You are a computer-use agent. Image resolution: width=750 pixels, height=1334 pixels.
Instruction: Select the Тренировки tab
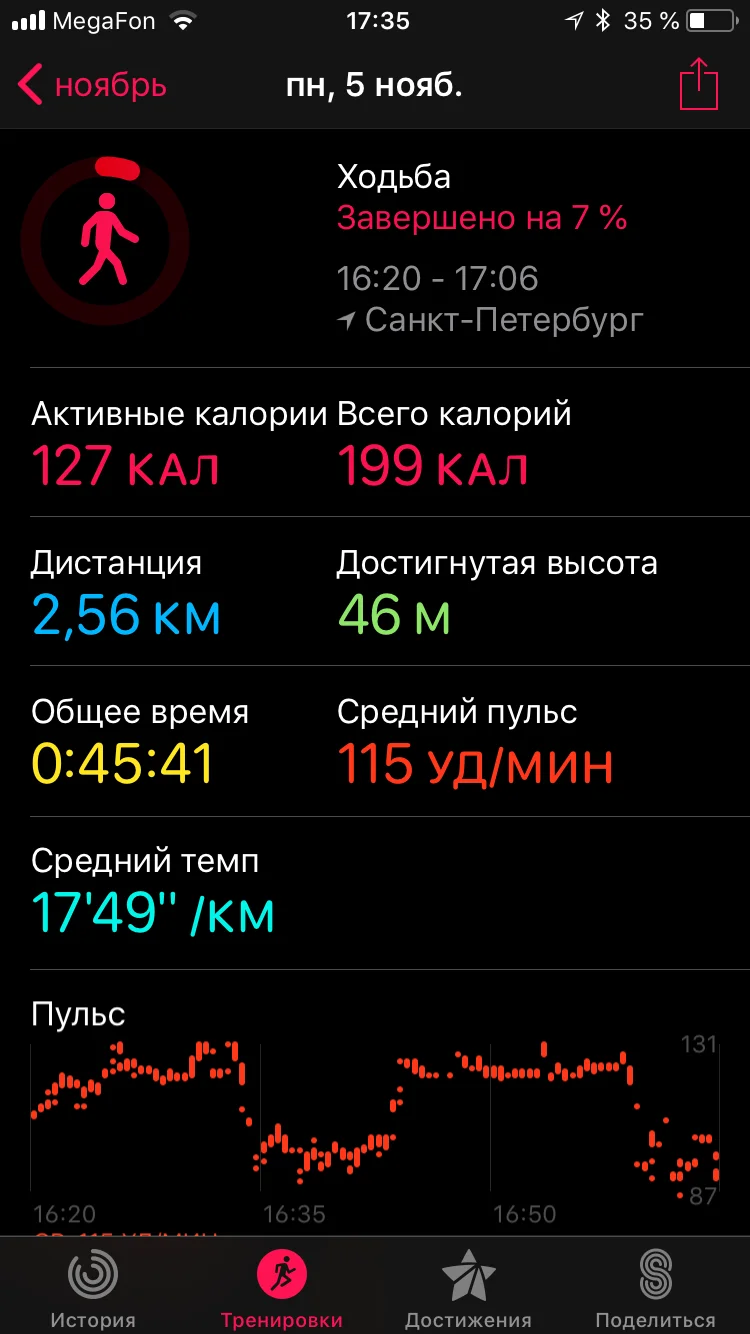pos(281,1288)
